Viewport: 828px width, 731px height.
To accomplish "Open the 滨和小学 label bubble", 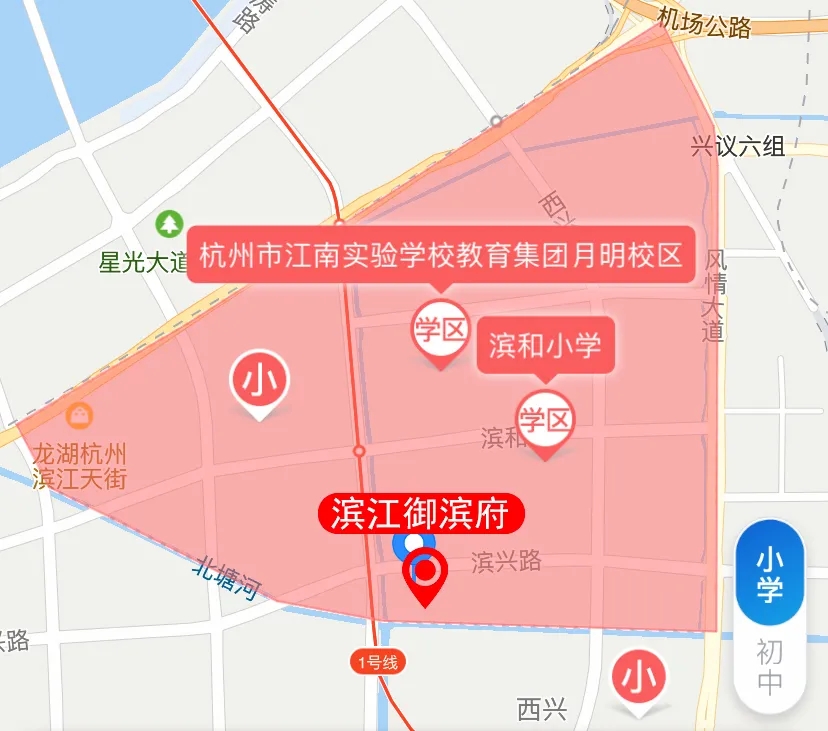I will point(545,346).
